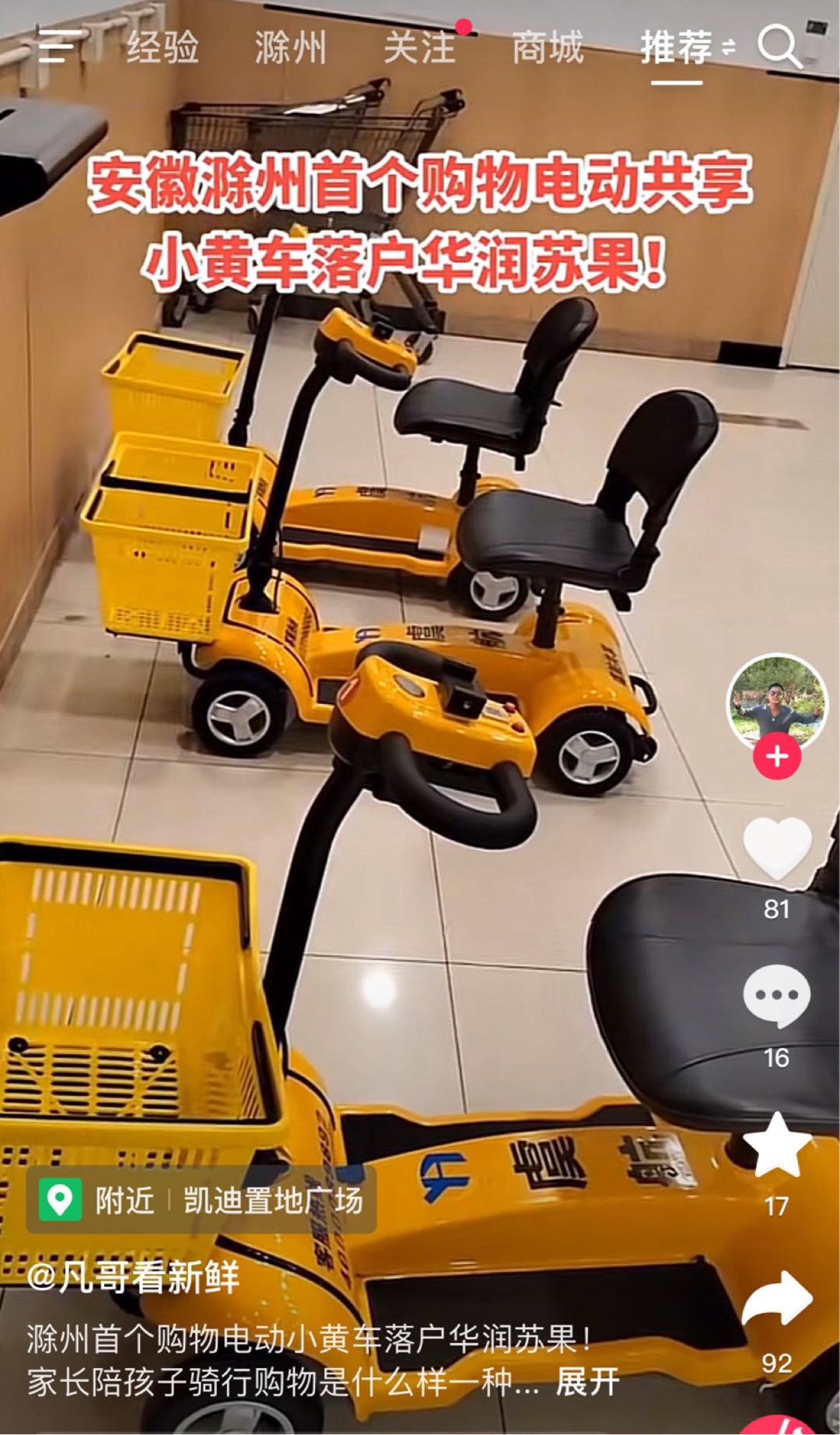Open the 关注 following tab
The height and width of the screenshot is (1435, 840).
419,47
